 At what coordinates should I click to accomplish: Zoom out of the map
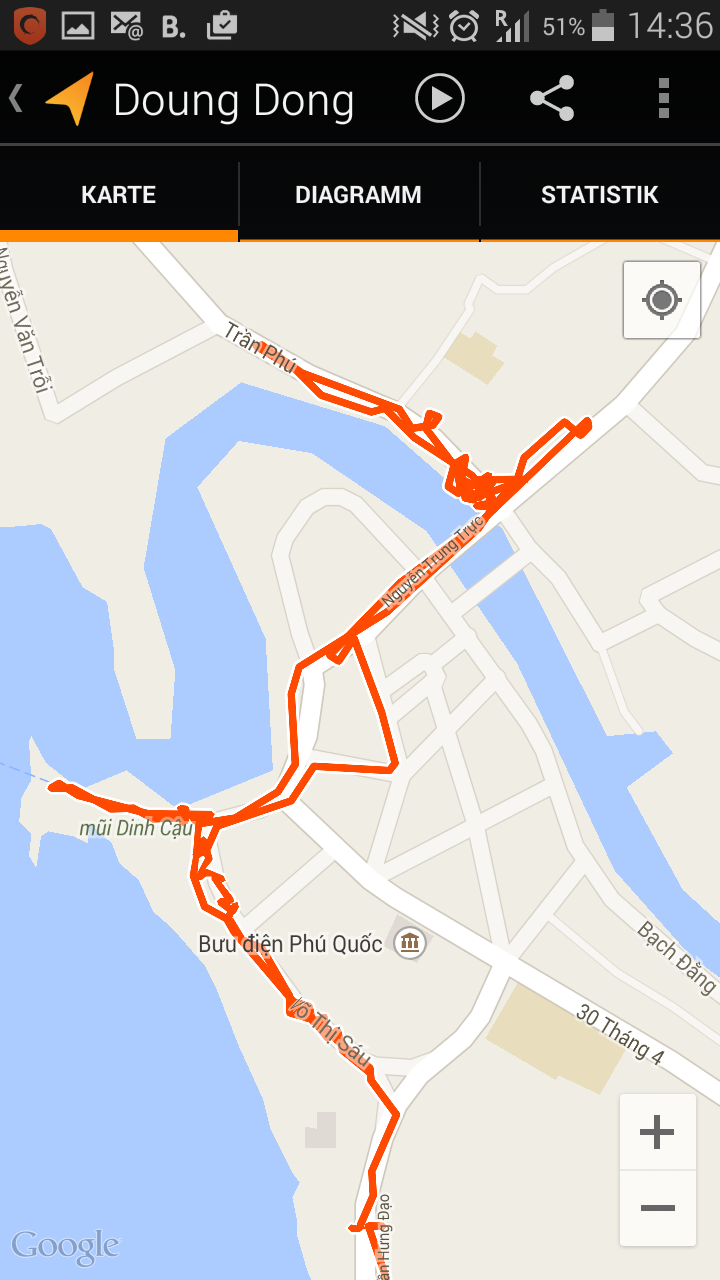tap(657, 1208)
